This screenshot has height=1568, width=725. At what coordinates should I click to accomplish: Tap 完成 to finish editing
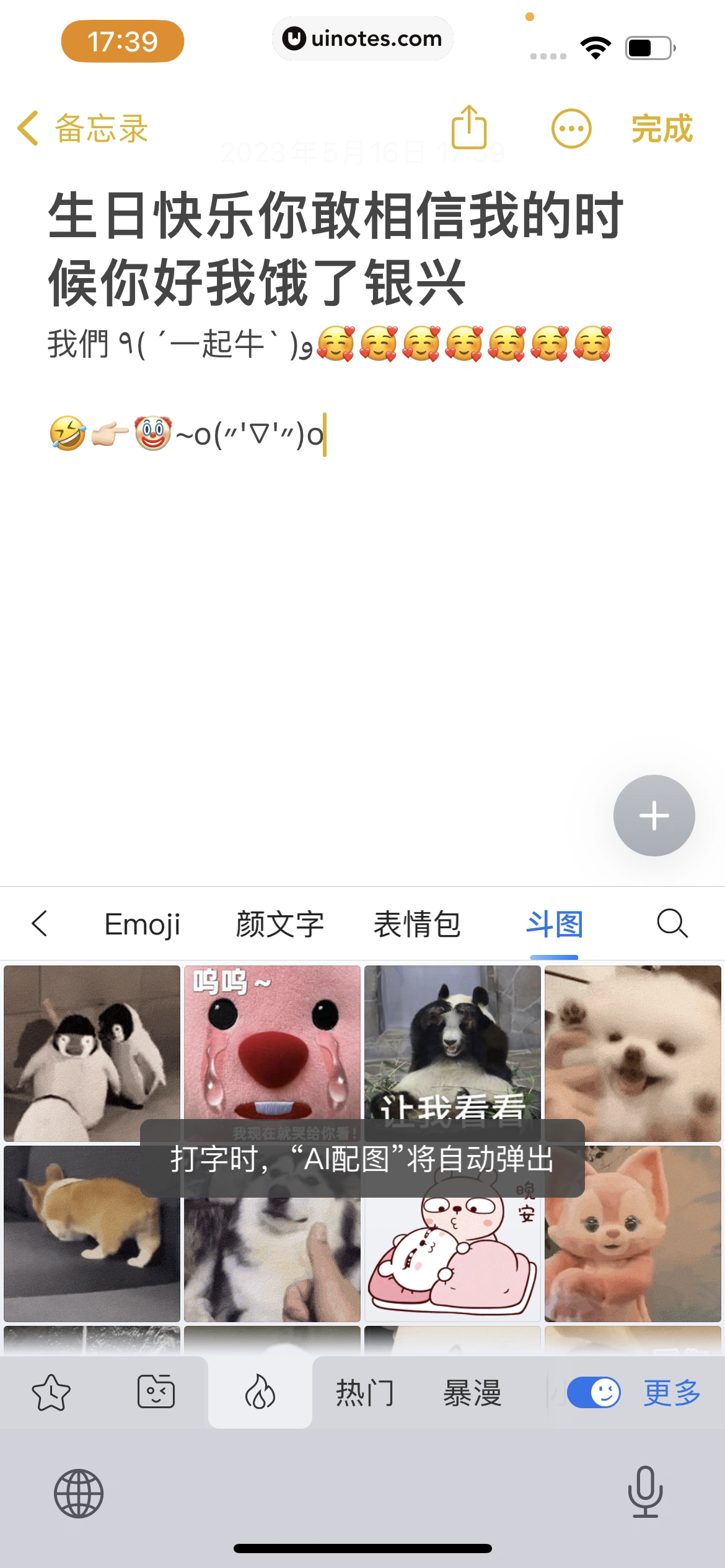(x=661, y=129)
